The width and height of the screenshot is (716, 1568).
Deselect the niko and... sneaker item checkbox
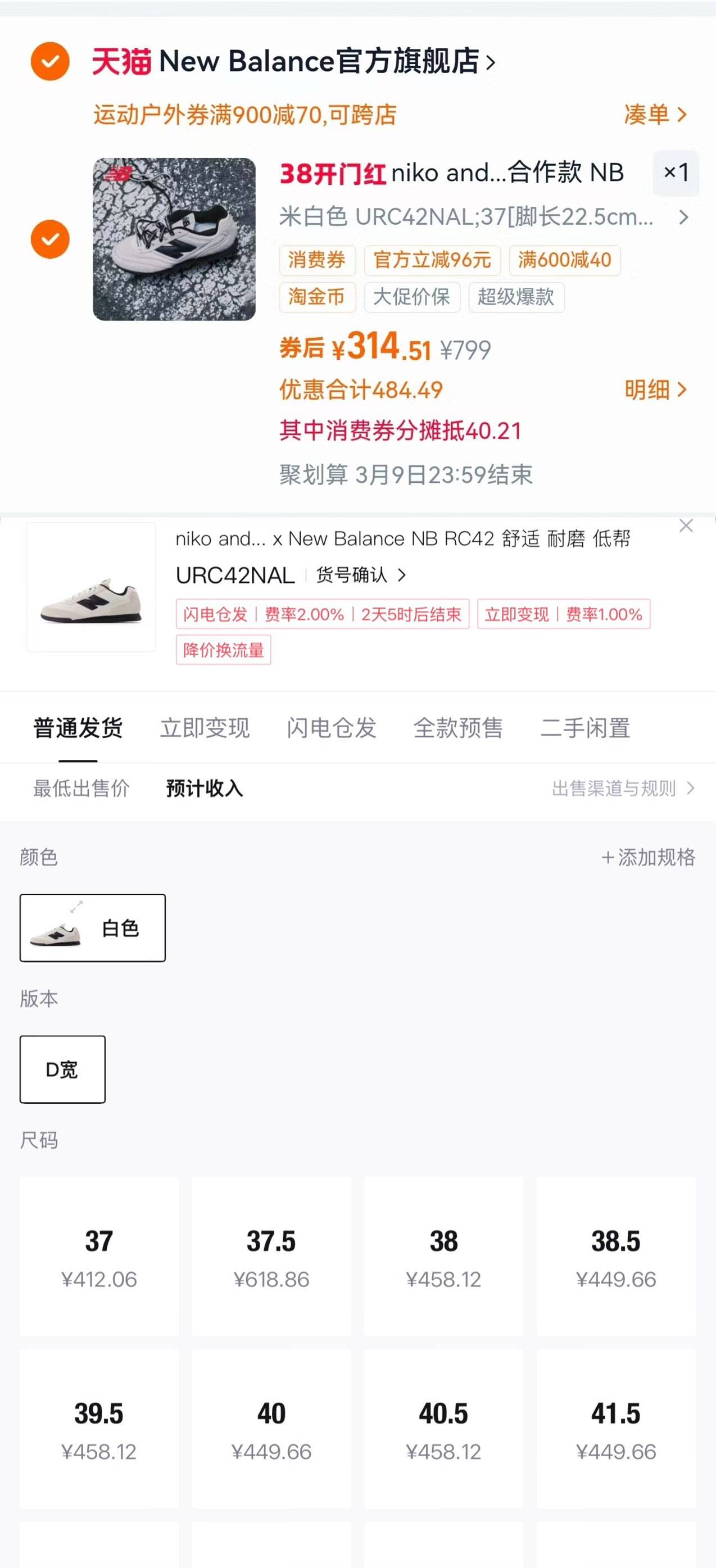click(x=50, y=239)
